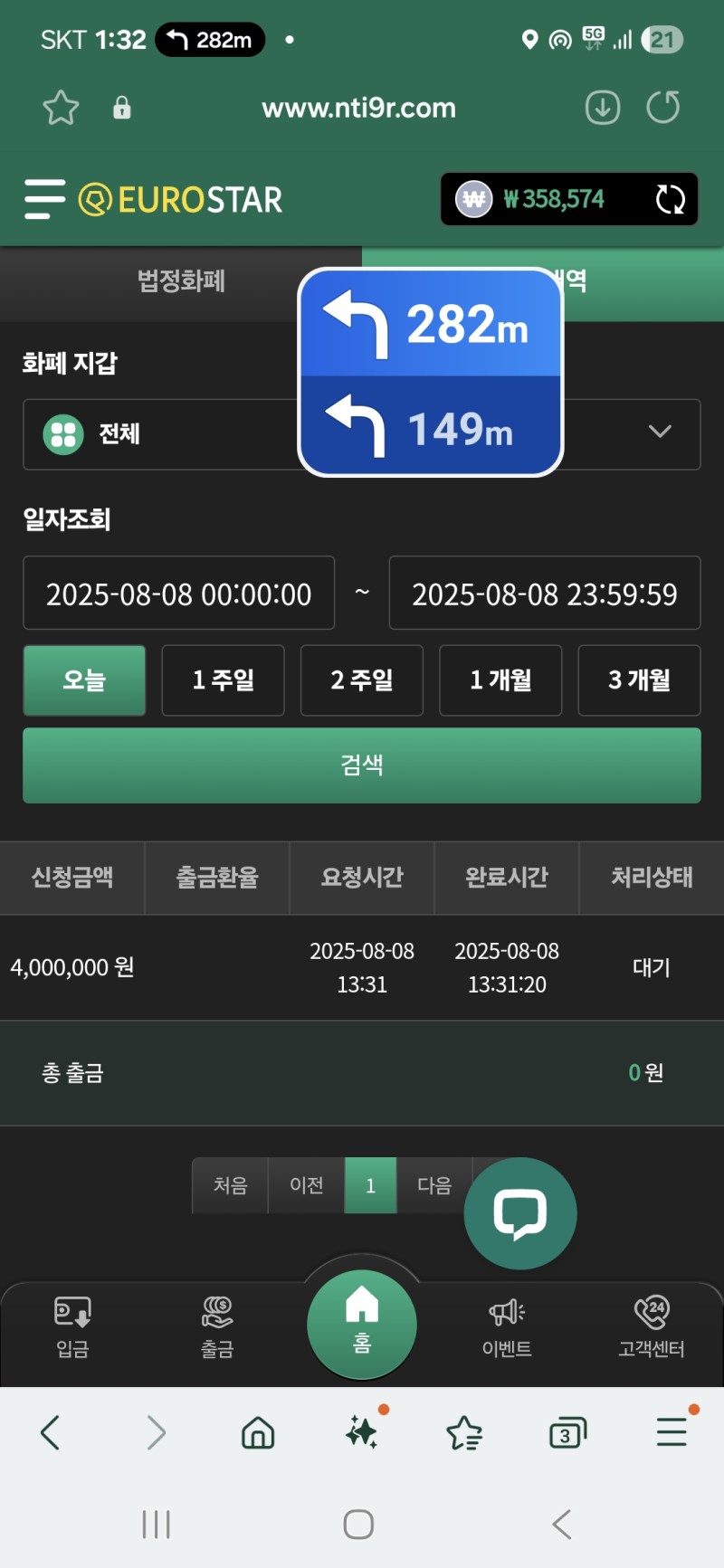Open the EUROSTAR hamburger menu

pos(43,199)
